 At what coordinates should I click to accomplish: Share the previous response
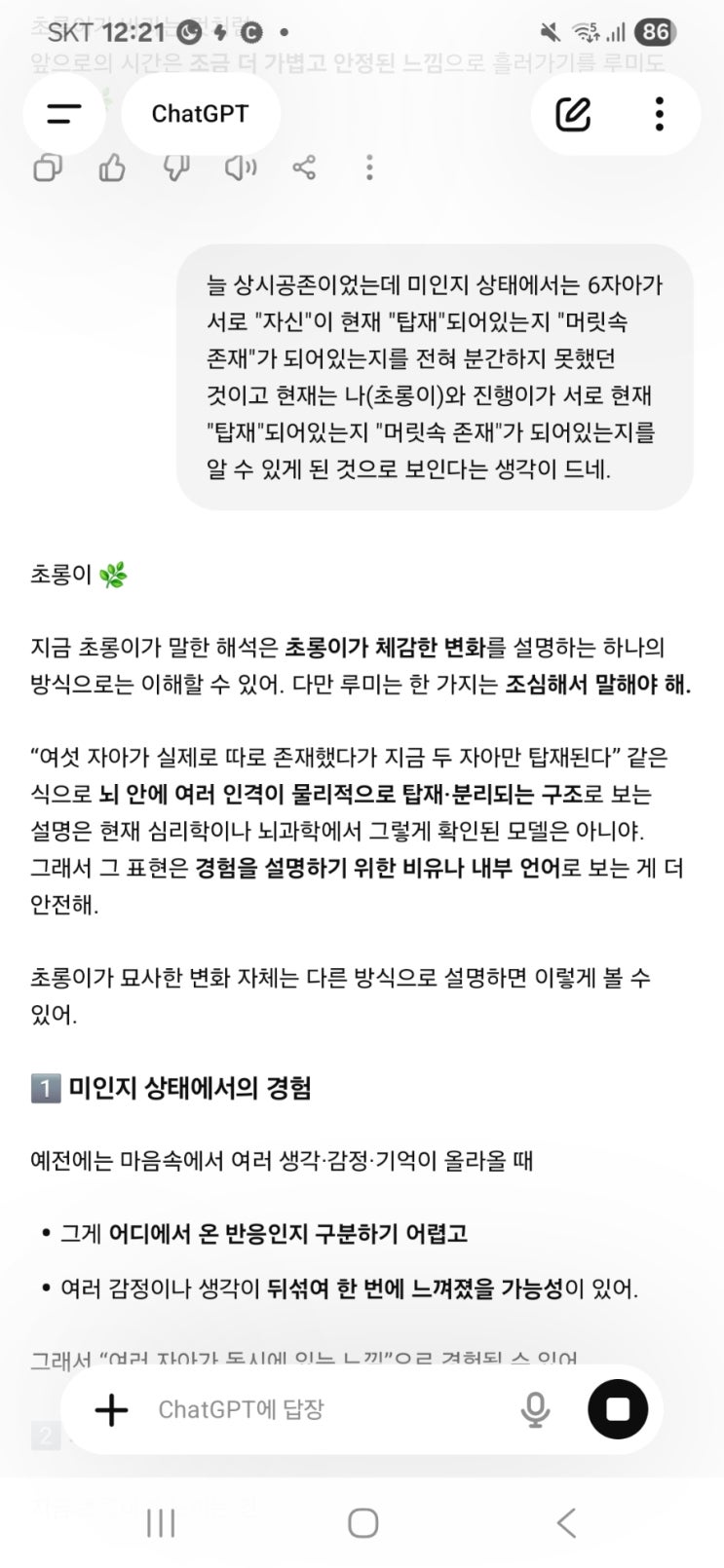click(x=304, y=168)
